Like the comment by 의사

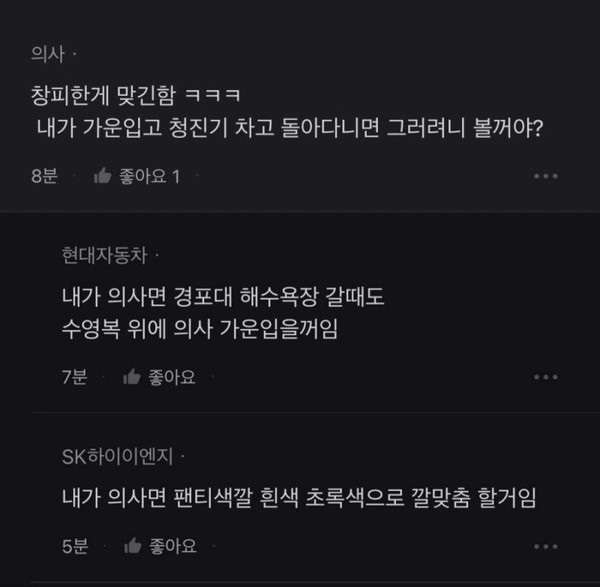pos(102,176)
